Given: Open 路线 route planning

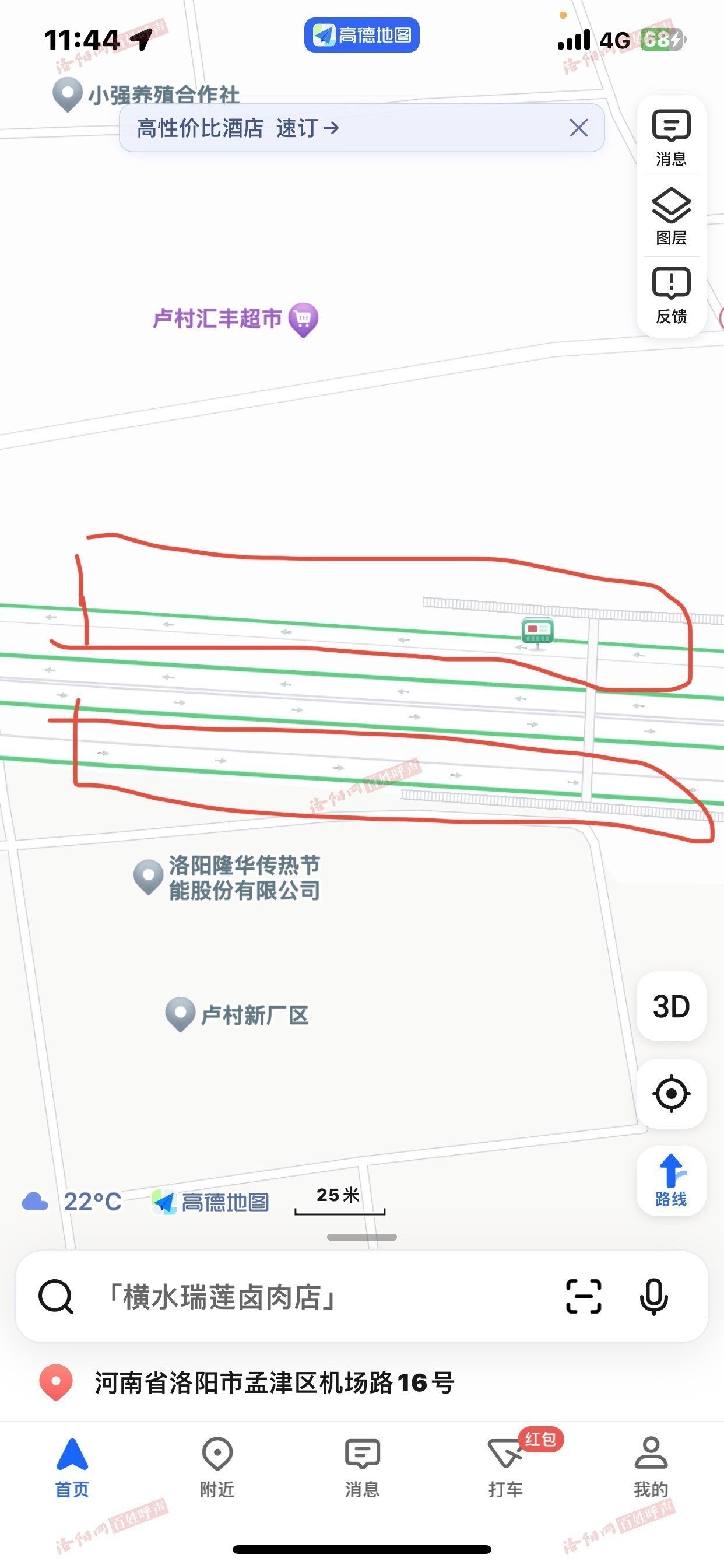Looking at the screenshot, I should pyautogui.click(x=670, y=1181).
